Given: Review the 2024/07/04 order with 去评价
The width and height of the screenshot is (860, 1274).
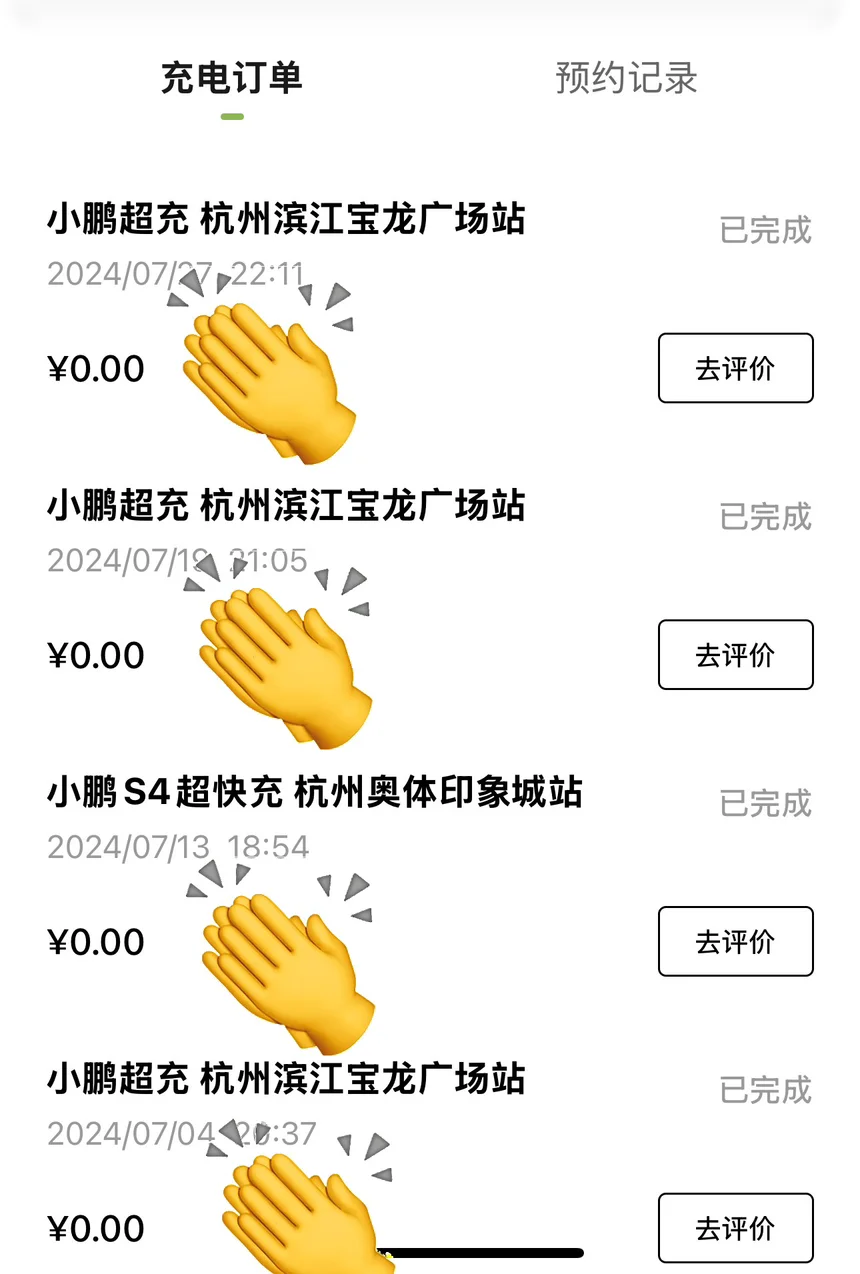Looking at the screenshot, I should (x=735, y=1227).
